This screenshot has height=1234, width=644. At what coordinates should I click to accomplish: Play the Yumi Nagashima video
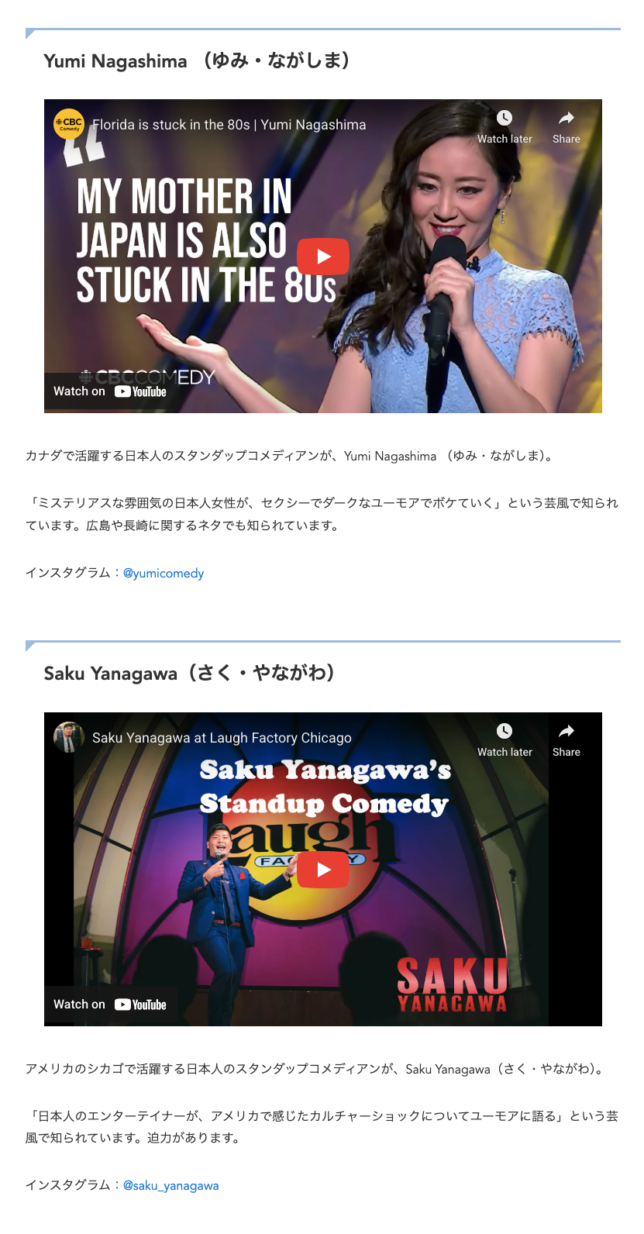(x=322, y=256)
